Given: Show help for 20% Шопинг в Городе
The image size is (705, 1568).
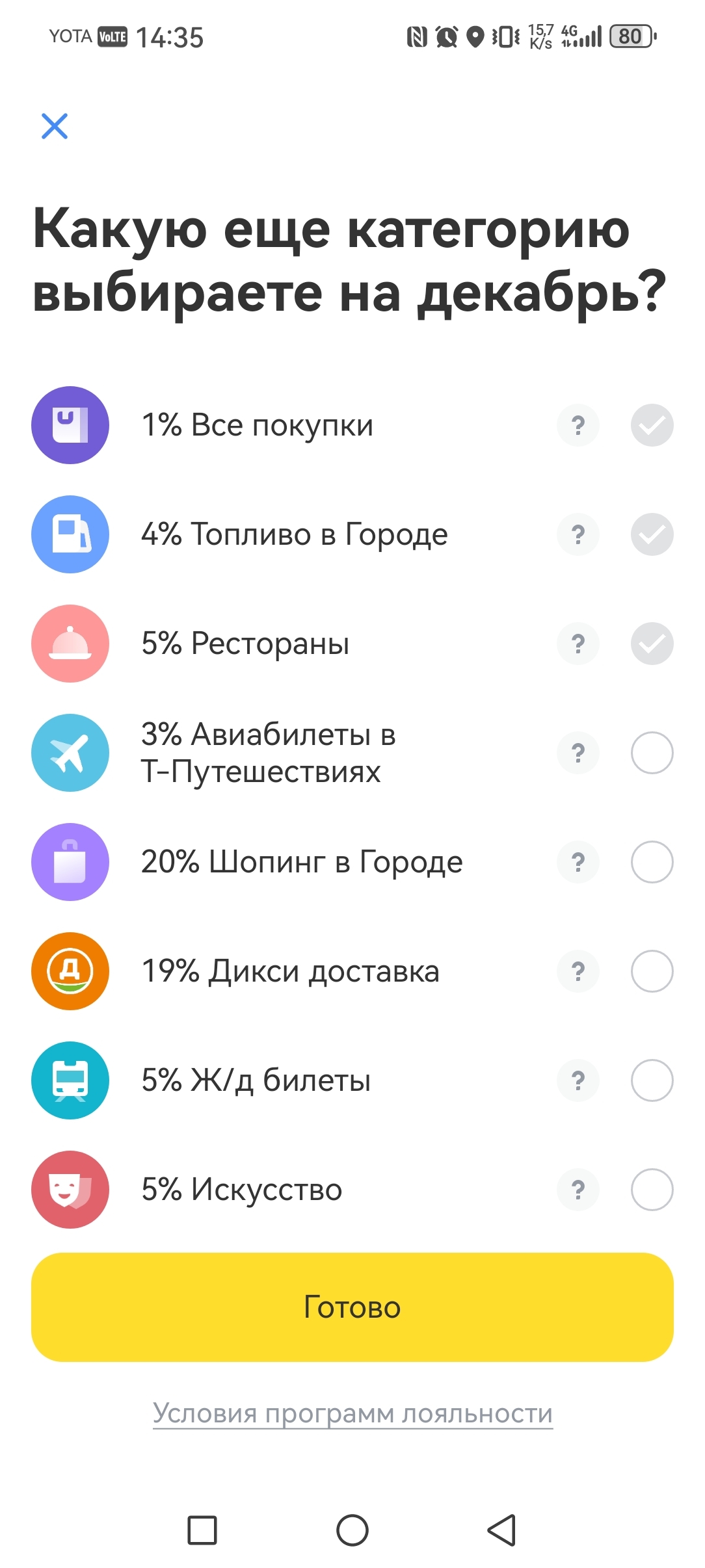Looking at the screenshot, I should pyautogui.click(x=578, y=862).
